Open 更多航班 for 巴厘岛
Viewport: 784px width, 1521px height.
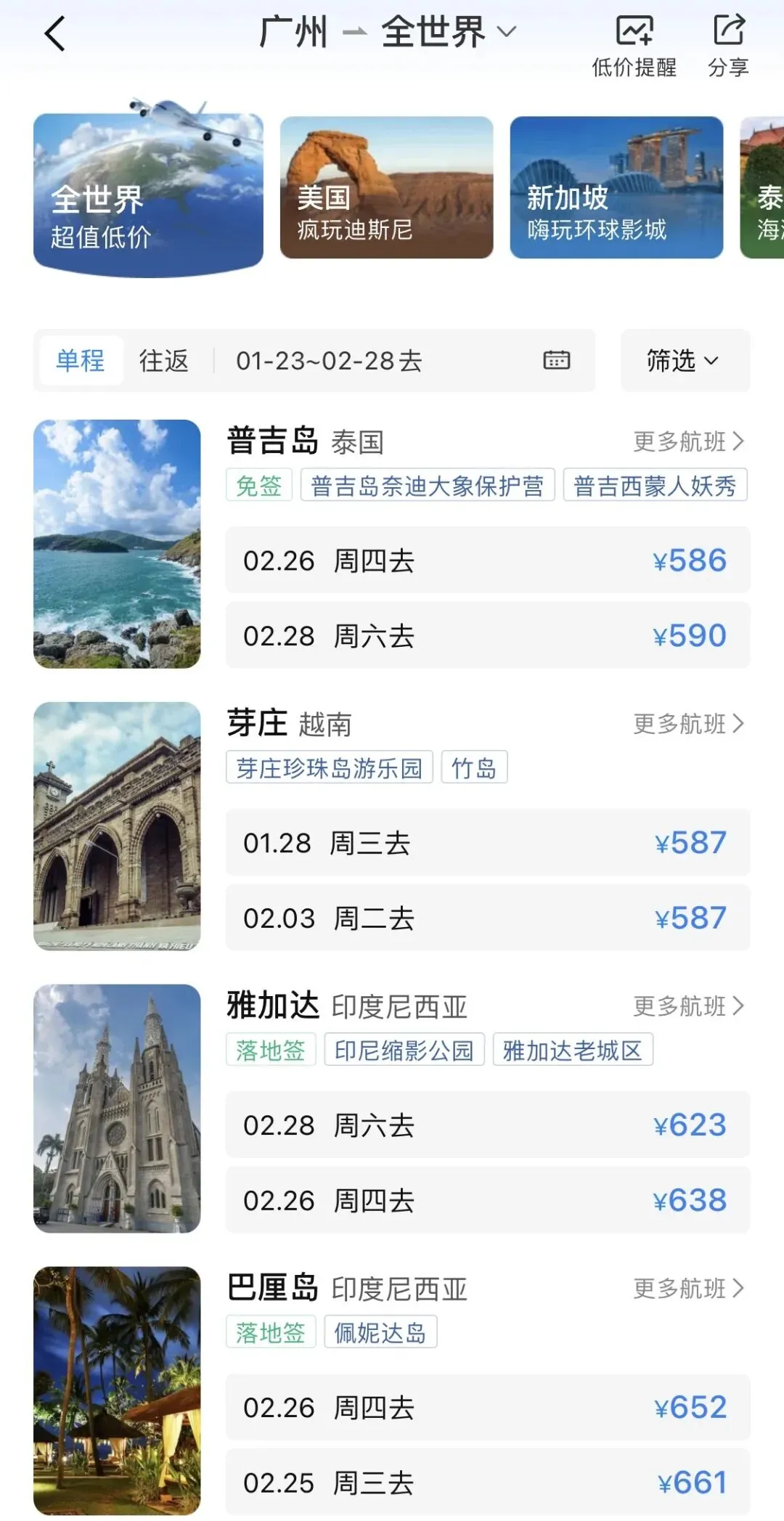pos(687,1289)
